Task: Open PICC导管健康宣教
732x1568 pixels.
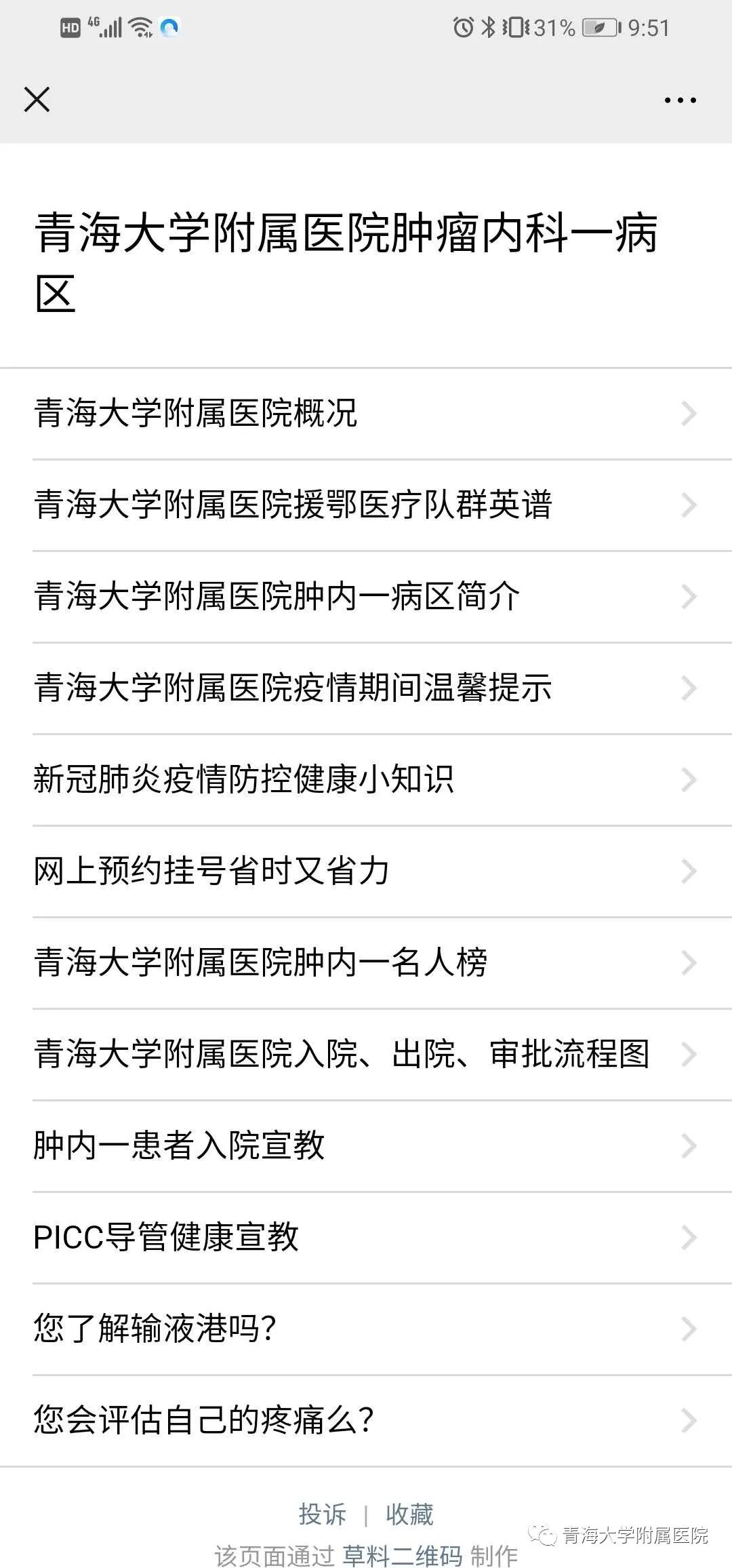Action: pos(366,1238)
